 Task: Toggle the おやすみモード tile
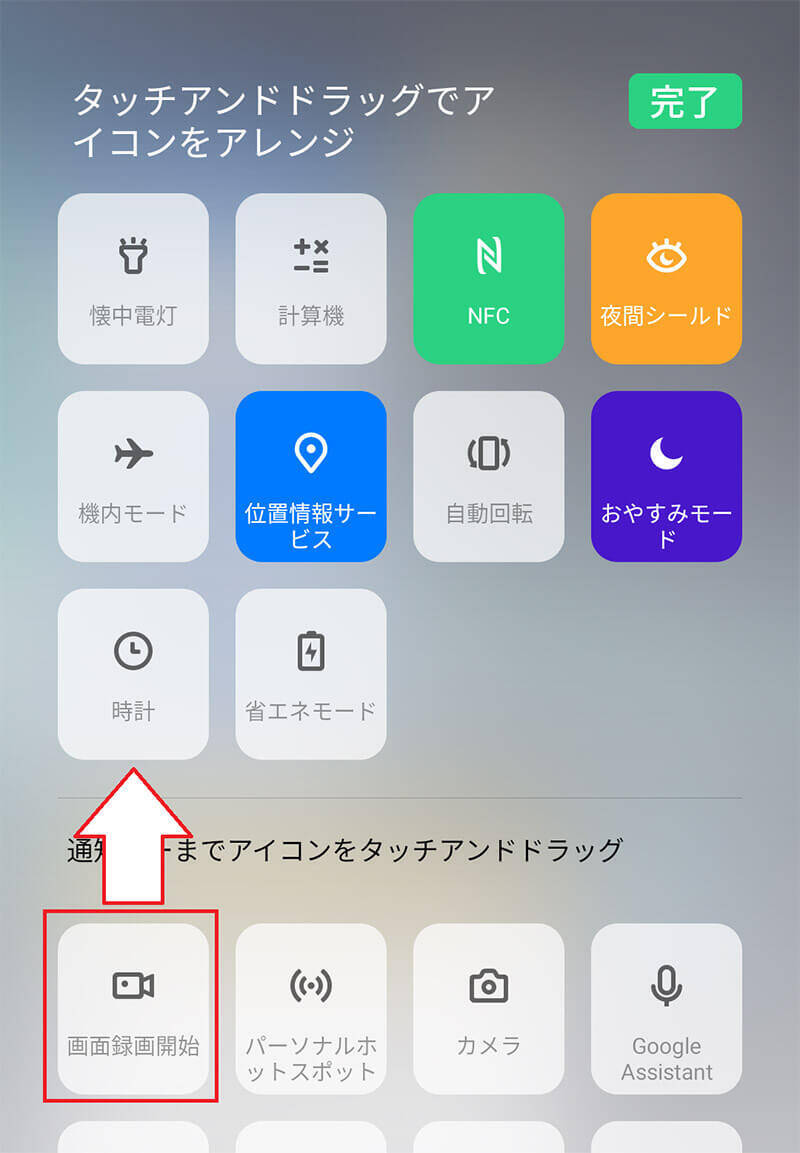pyautogui.click(x=666, y=476)
